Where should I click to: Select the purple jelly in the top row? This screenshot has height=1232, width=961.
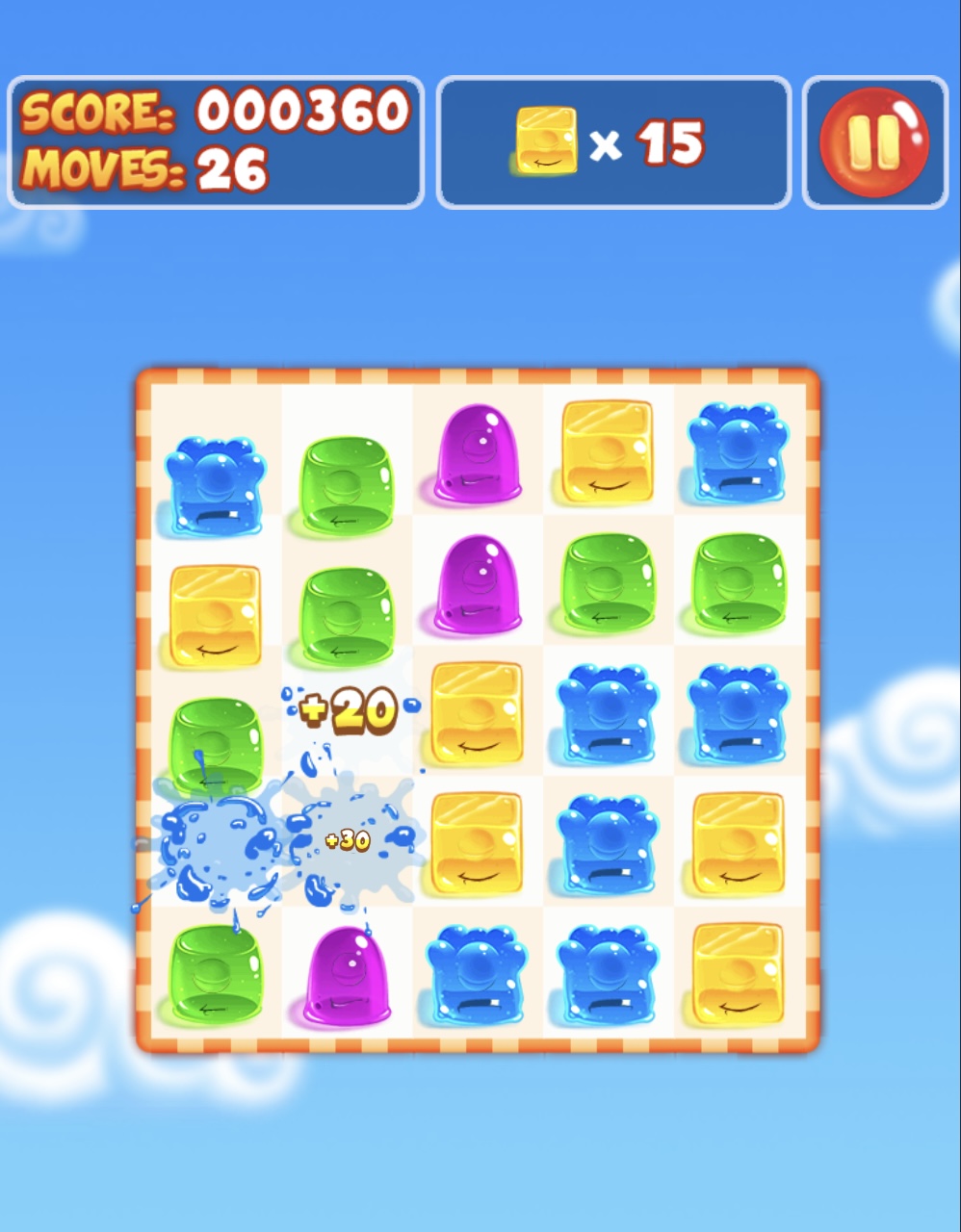click(x=478, y=452)
